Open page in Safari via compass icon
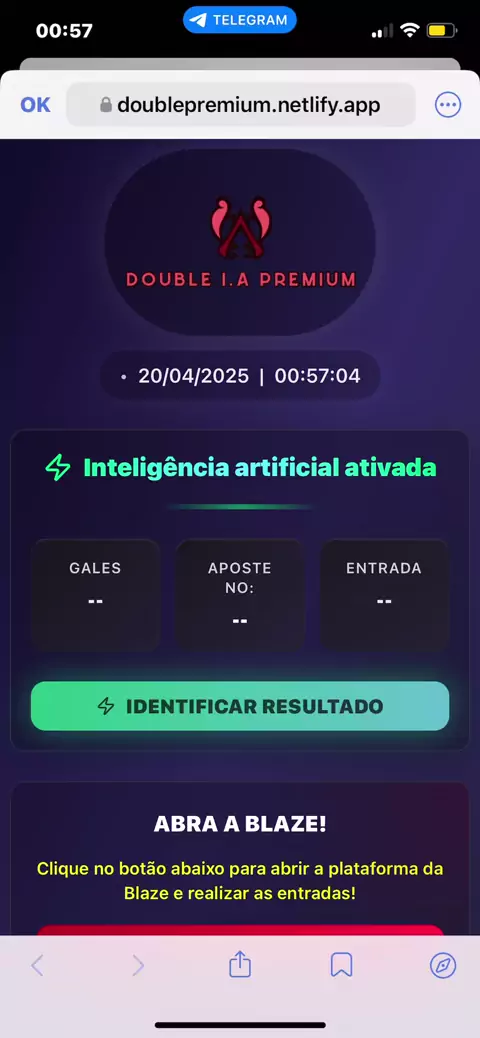The image size is (480, 1038). (443, 966)
